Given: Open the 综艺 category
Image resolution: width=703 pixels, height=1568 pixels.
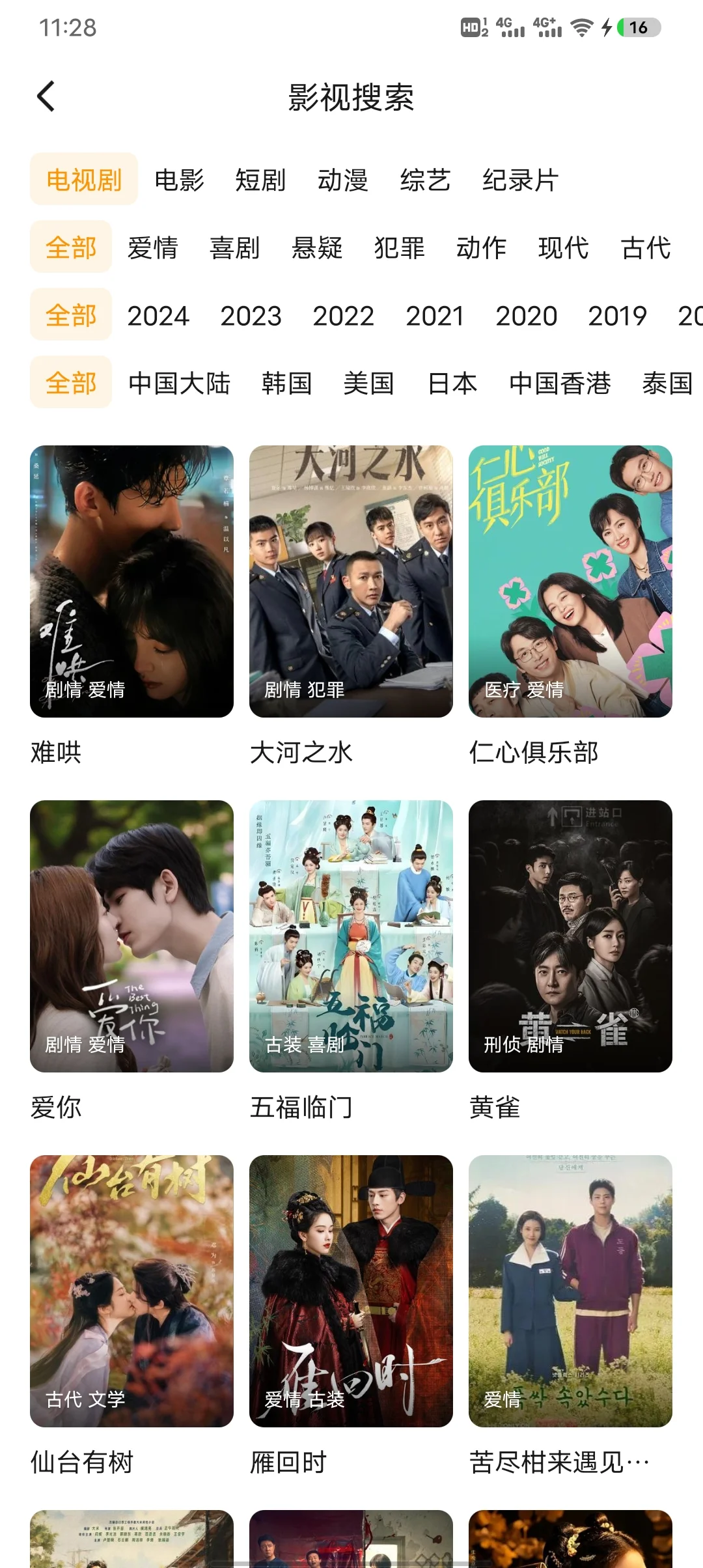Looking at the screenshot, I should click(425, 180).
